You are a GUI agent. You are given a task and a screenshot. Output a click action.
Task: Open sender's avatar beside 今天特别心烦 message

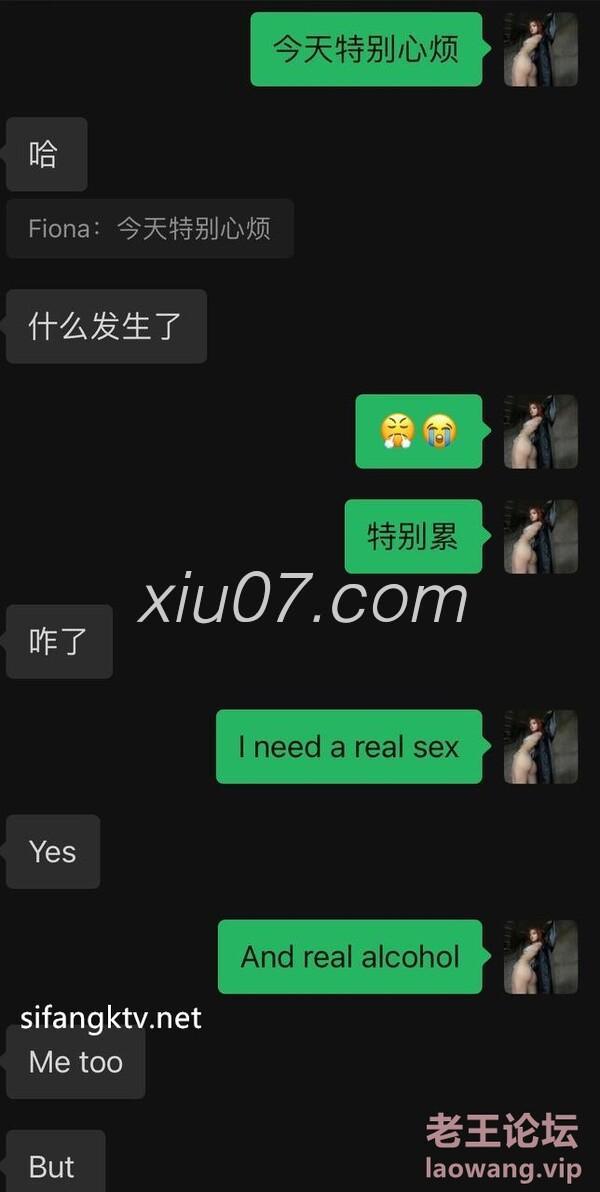(x=540, y=50)
